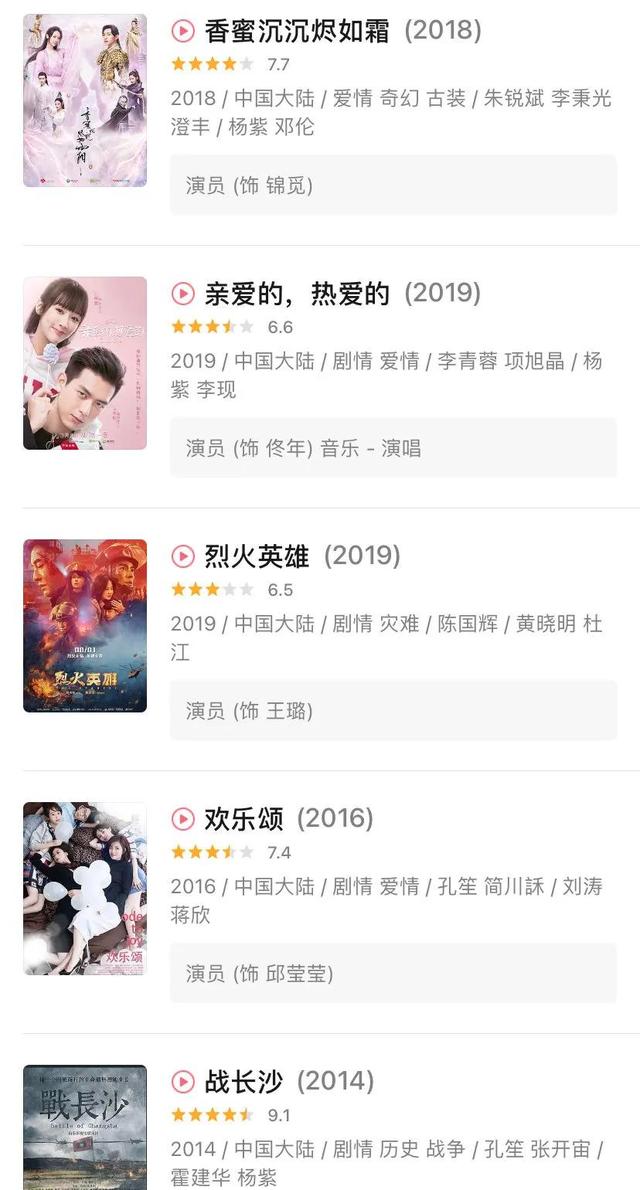
Task: View the 烈火英雄 poster
Action: coord(85,626)
